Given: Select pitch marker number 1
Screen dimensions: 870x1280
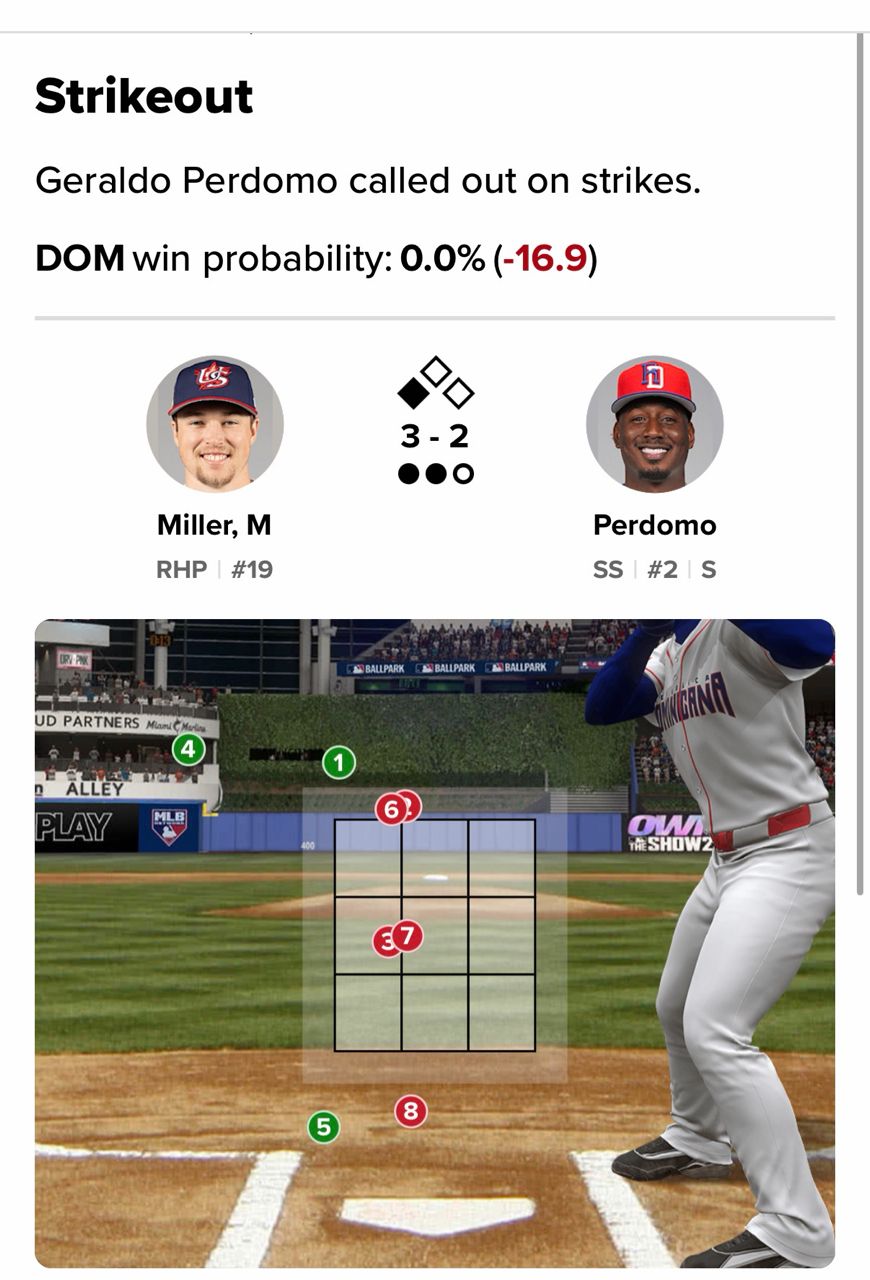Looking at the screenshot, I should 339,764.
